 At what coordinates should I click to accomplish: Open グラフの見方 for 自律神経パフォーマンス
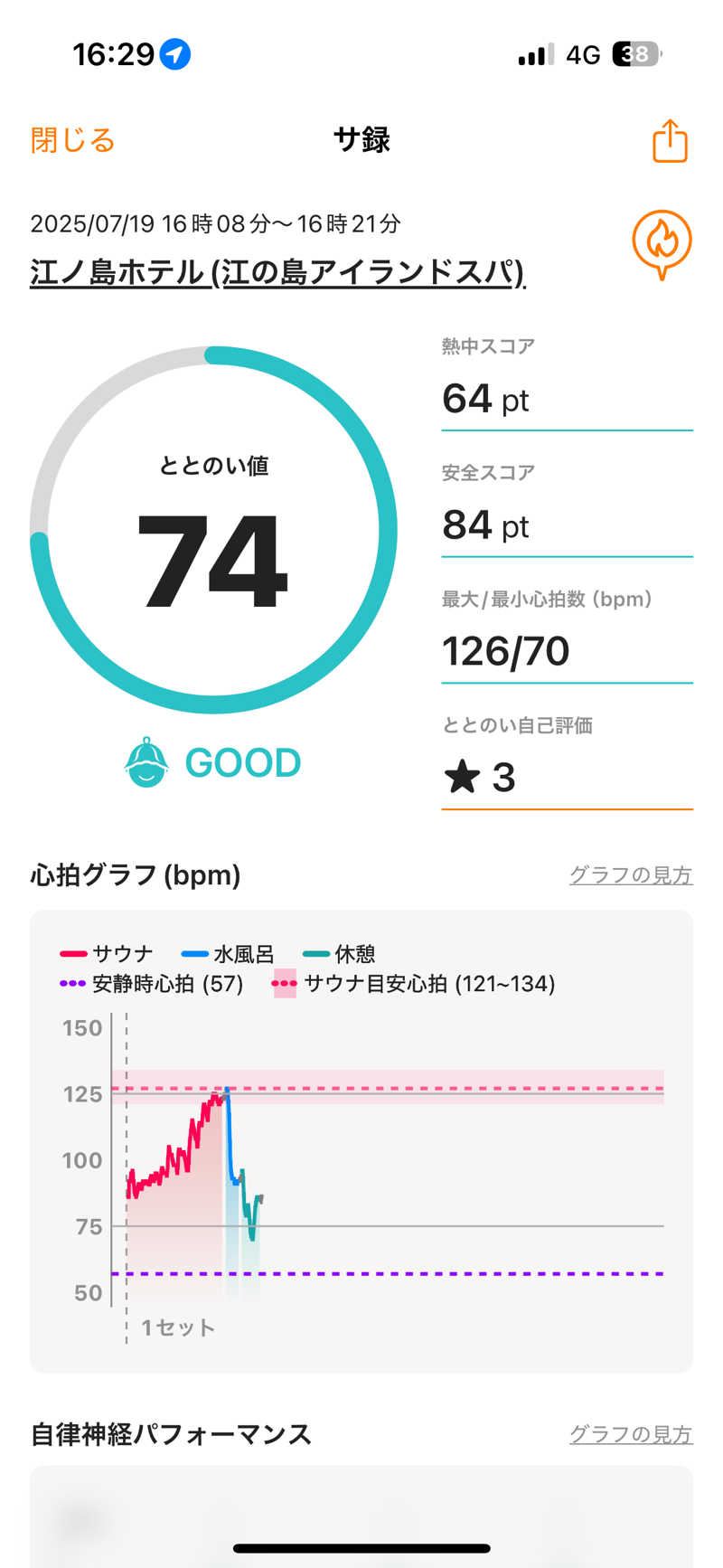630,1434
